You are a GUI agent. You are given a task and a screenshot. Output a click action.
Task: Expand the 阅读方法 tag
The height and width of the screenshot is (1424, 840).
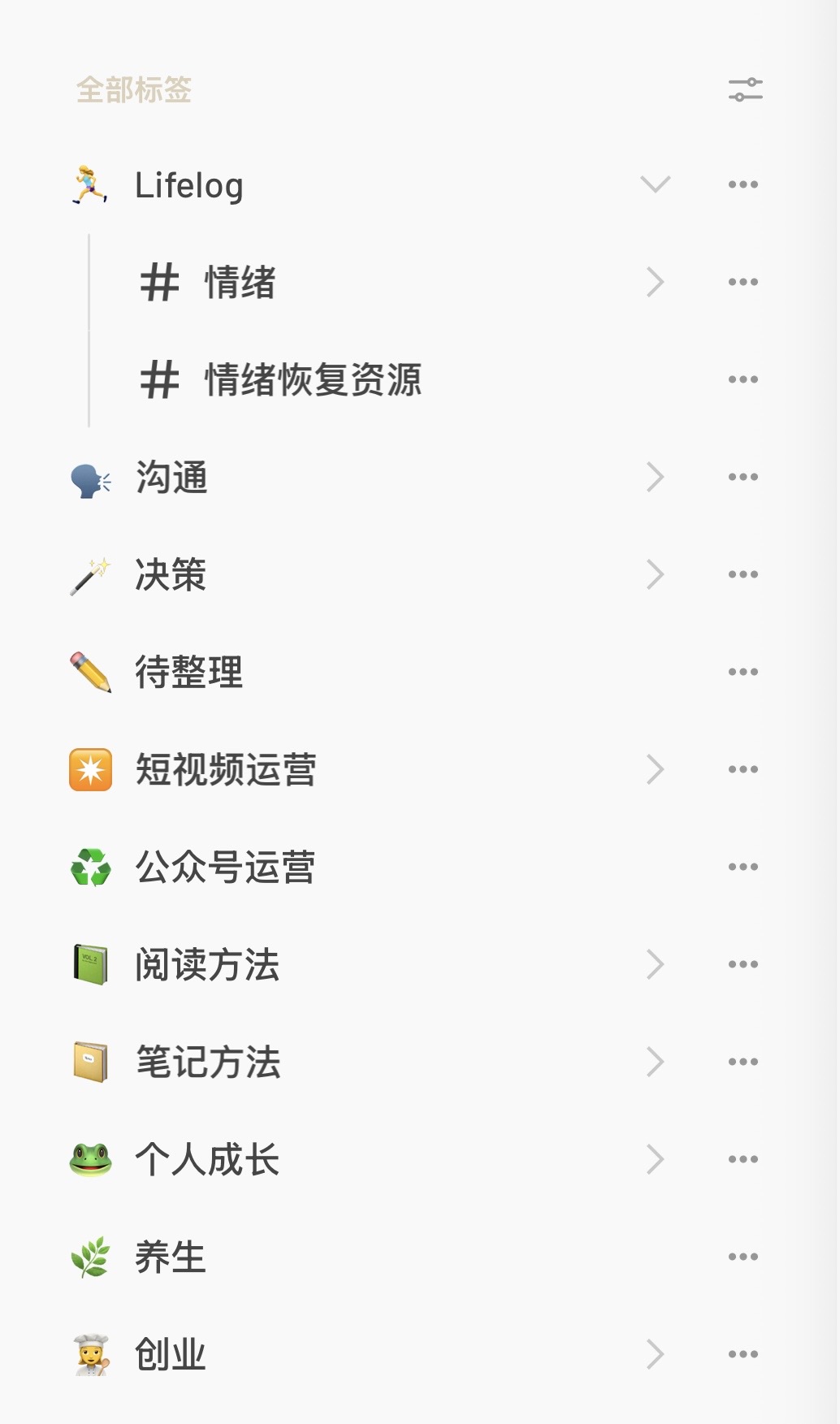point(655,964)
